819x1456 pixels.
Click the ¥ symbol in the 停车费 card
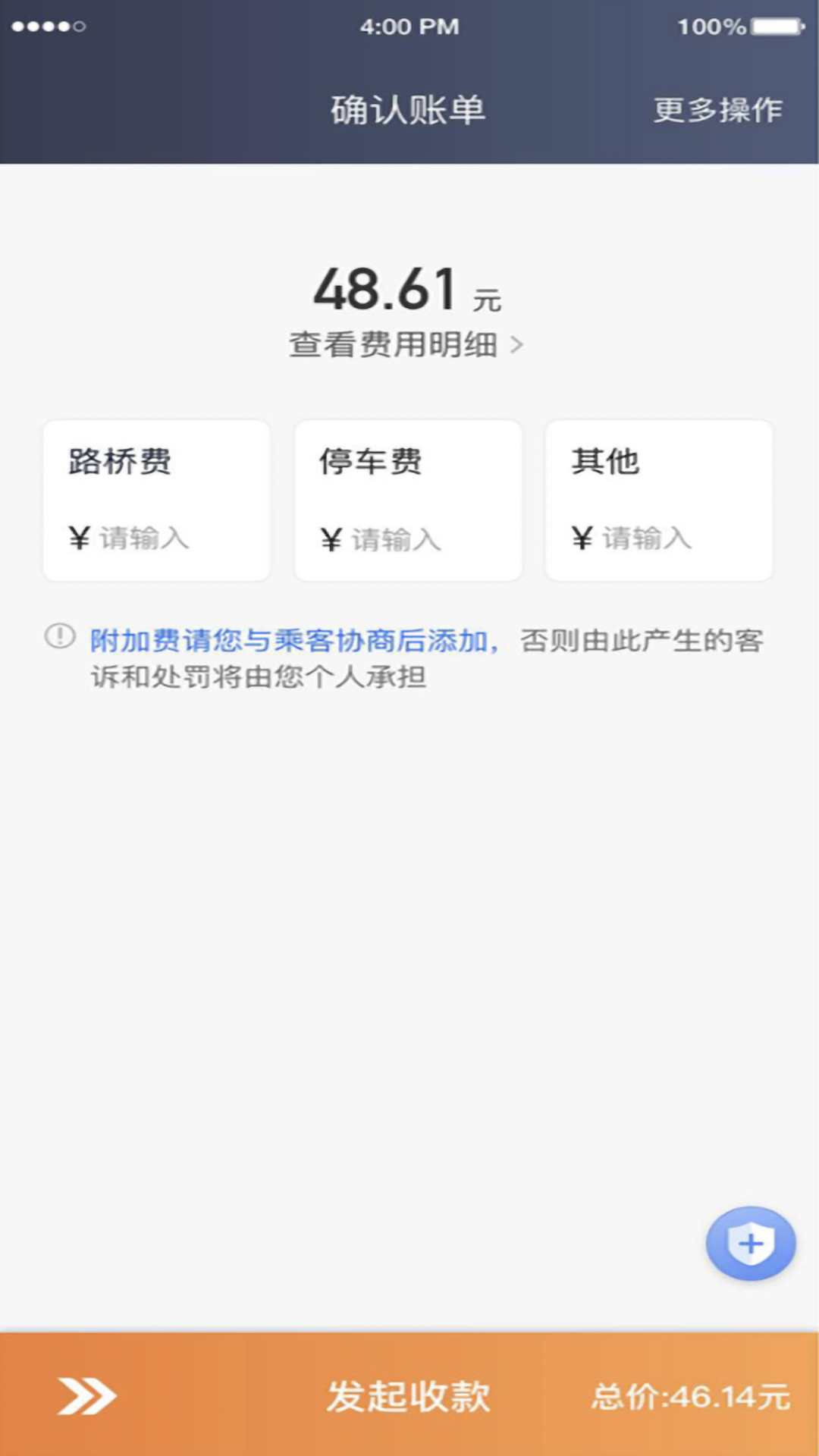[330, 538]
